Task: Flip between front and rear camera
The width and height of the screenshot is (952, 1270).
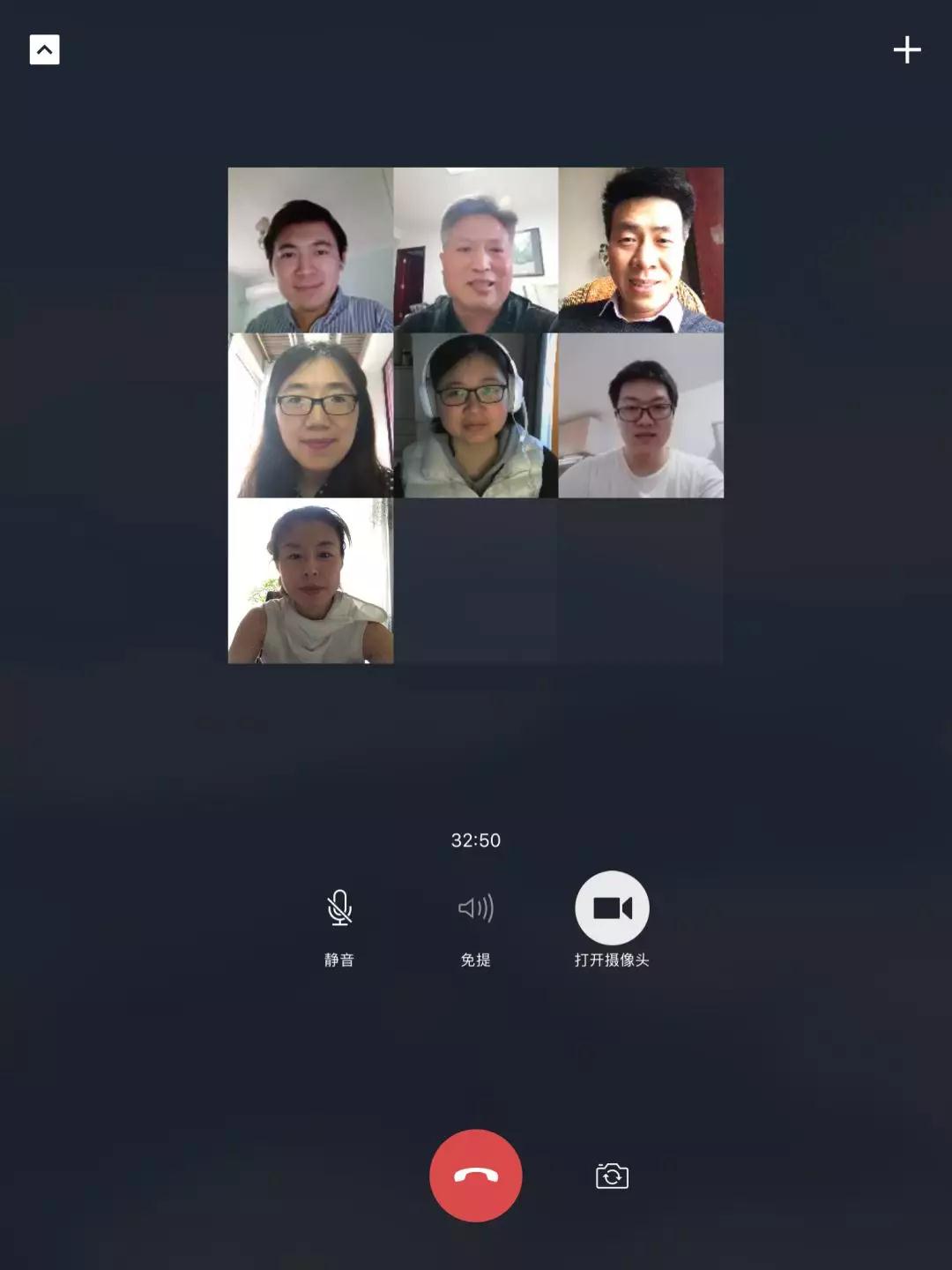Action: (x=612, y=1176)
